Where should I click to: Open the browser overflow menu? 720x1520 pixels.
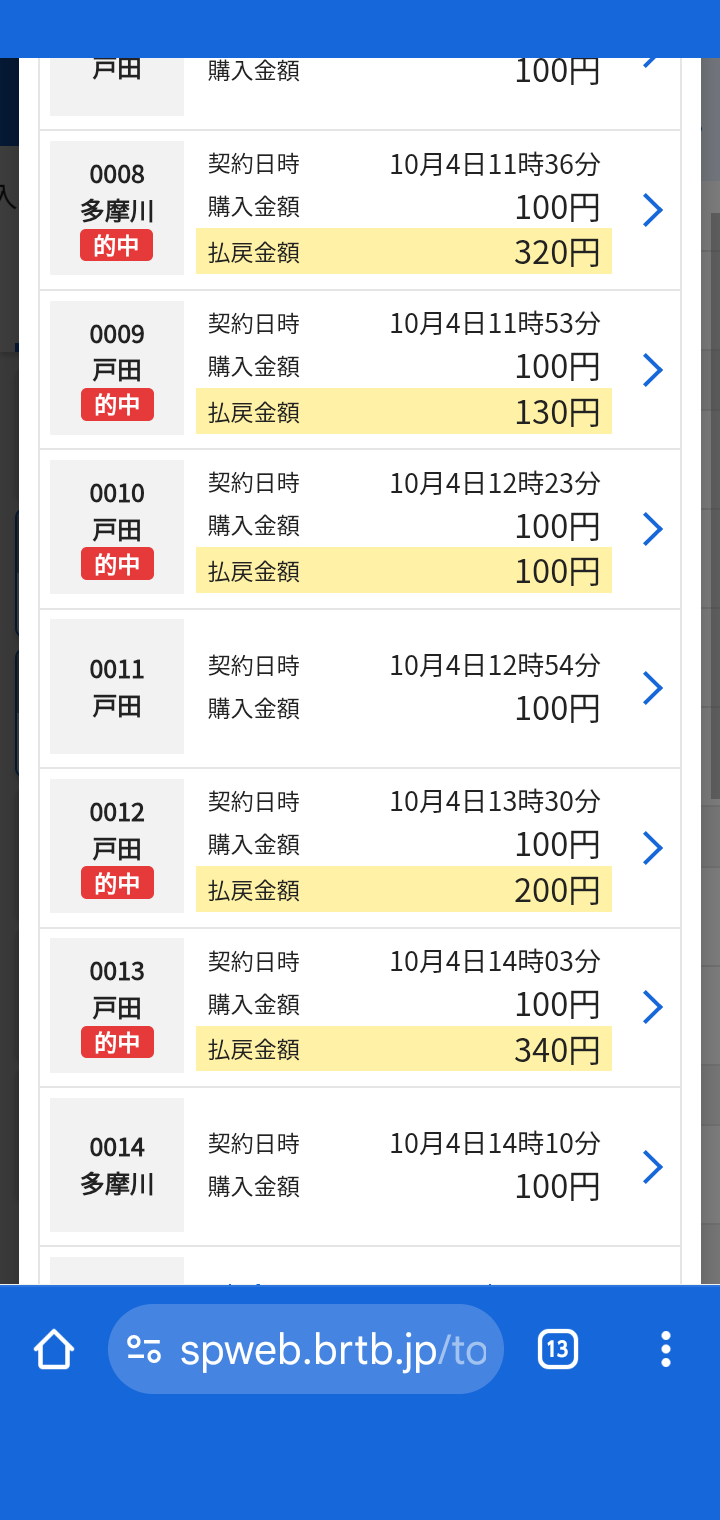click(x=666, y=1350)
